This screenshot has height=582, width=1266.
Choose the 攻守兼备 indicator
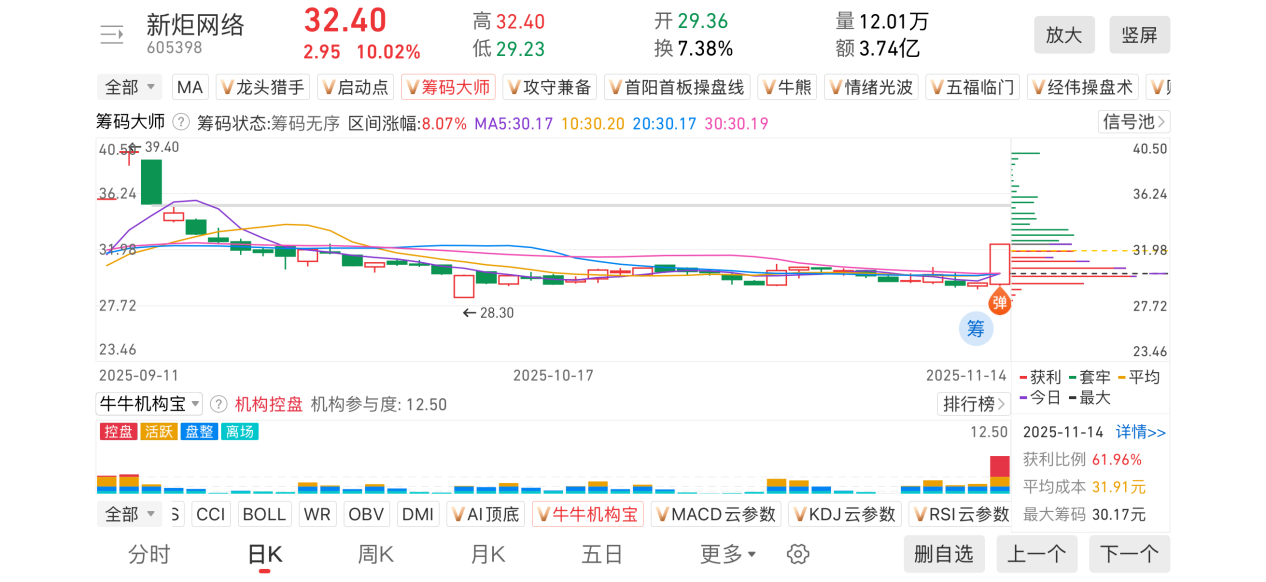pos(549,87)
